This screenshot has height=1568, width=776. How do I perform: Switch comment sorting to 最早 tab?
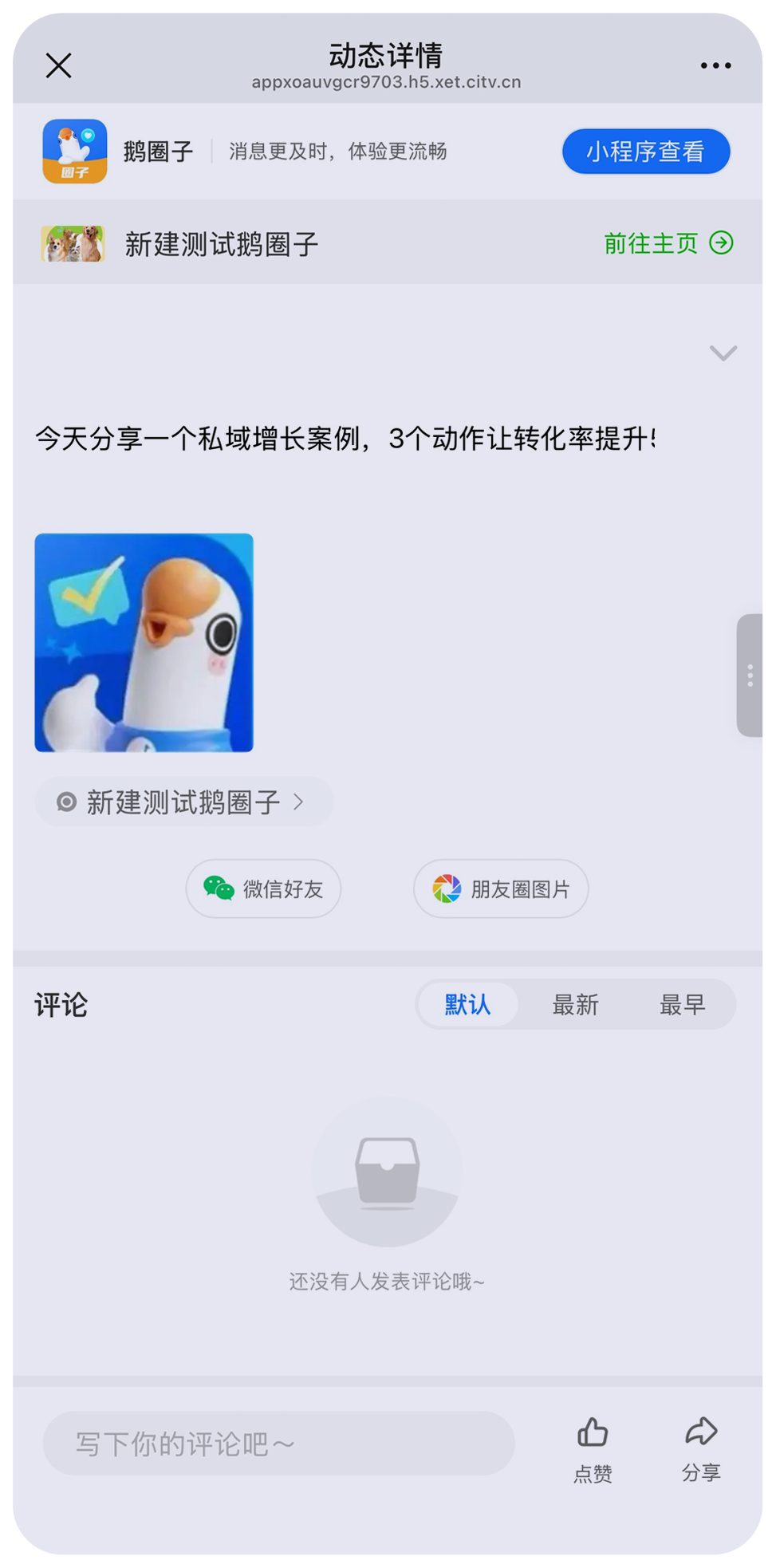(683, 1005)
